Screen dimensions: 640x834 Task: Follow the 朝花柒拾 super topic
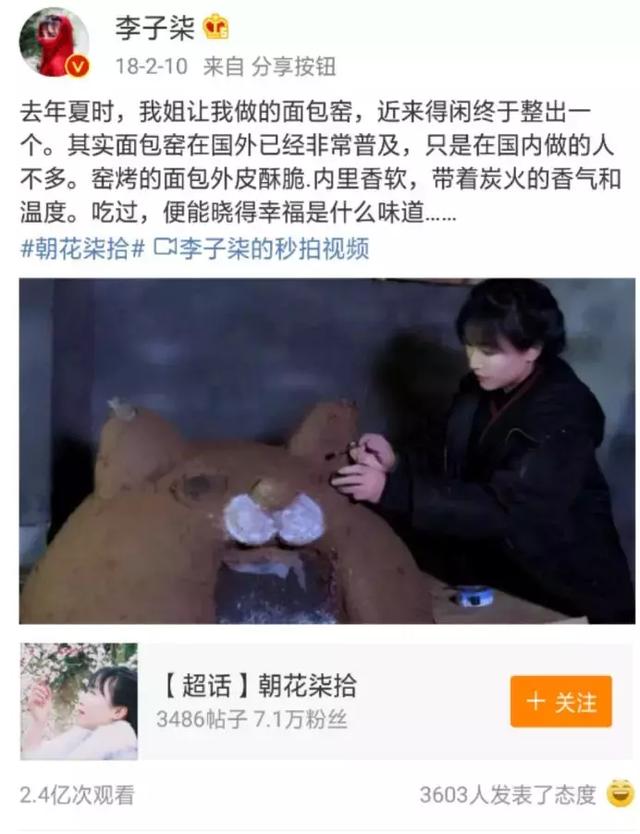coord(560,702)
